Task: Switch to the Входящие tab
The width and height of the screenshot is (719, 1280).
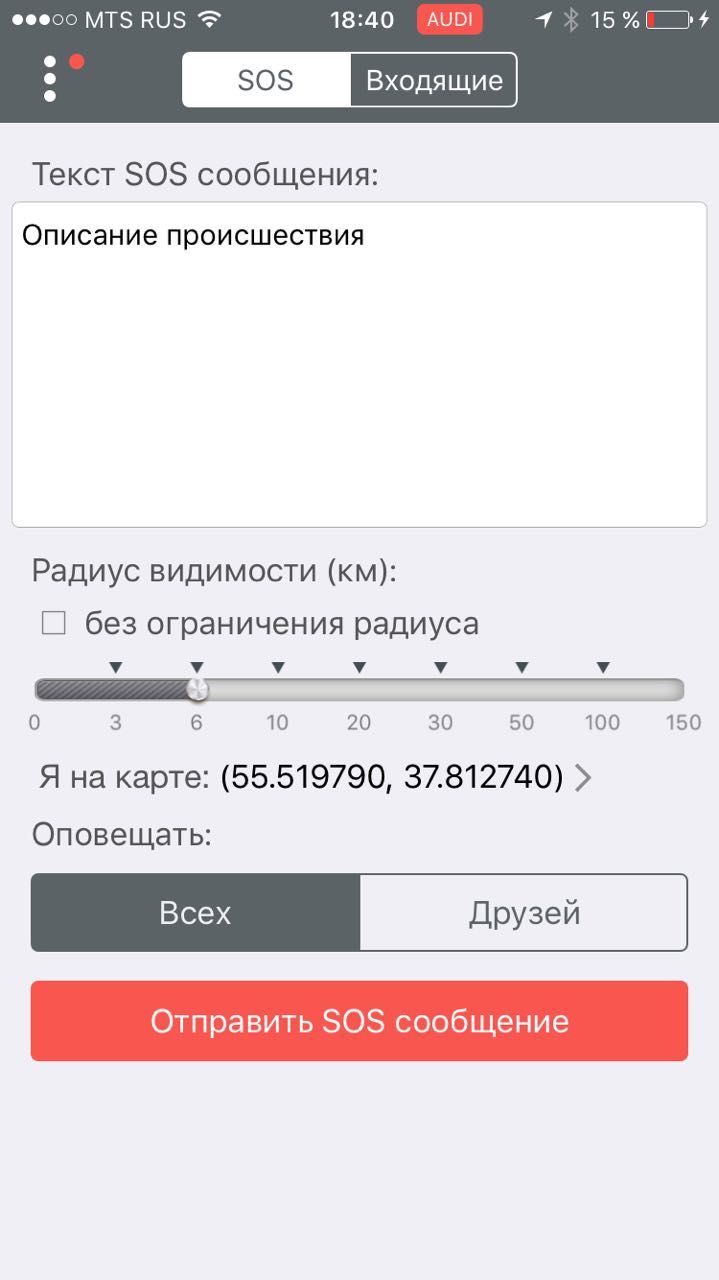Action: click(x=433, y=80)
